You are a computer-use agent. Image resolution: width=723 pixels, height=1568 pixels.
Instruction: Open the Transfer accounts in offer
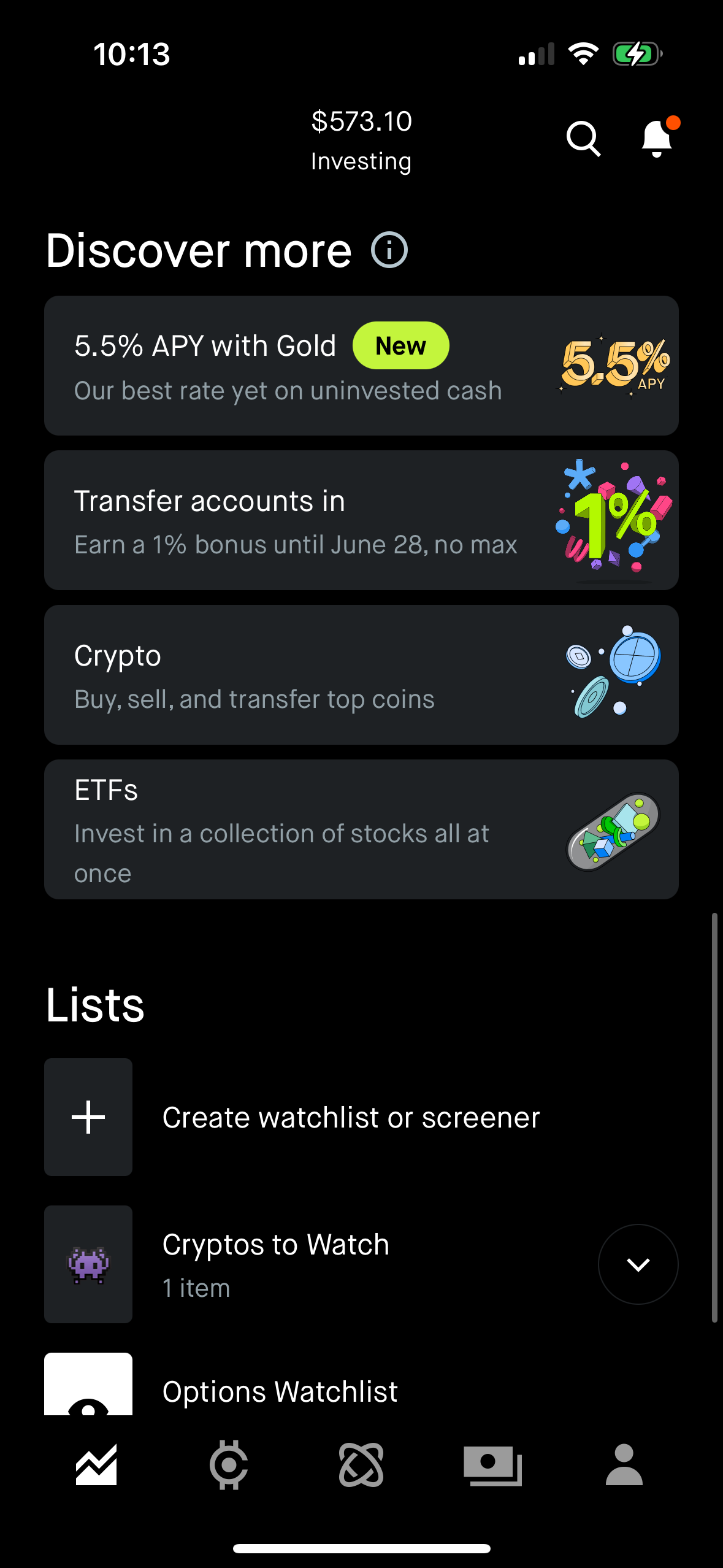pos(362,518)
